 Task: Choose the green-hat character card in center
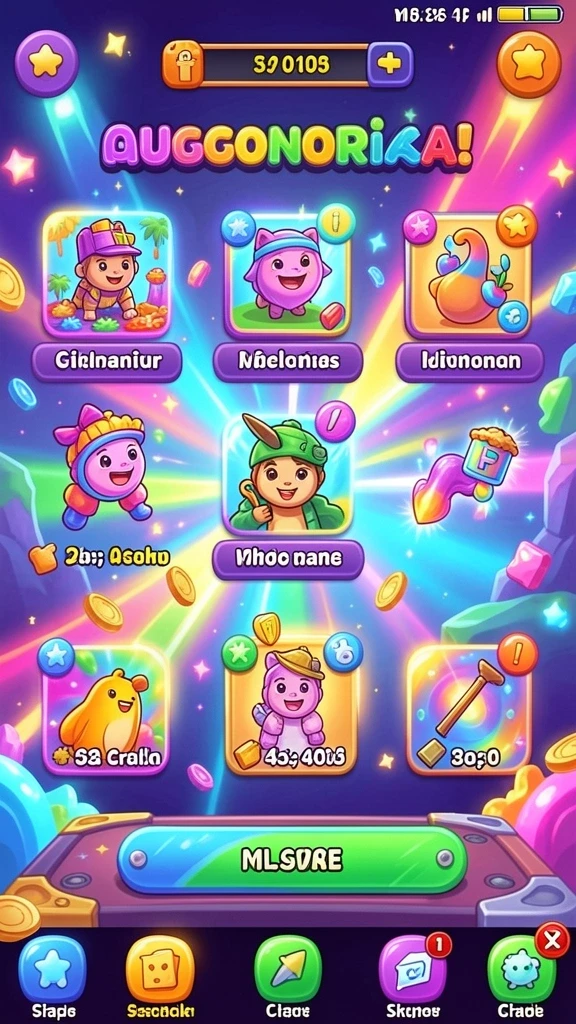point(288,475)
